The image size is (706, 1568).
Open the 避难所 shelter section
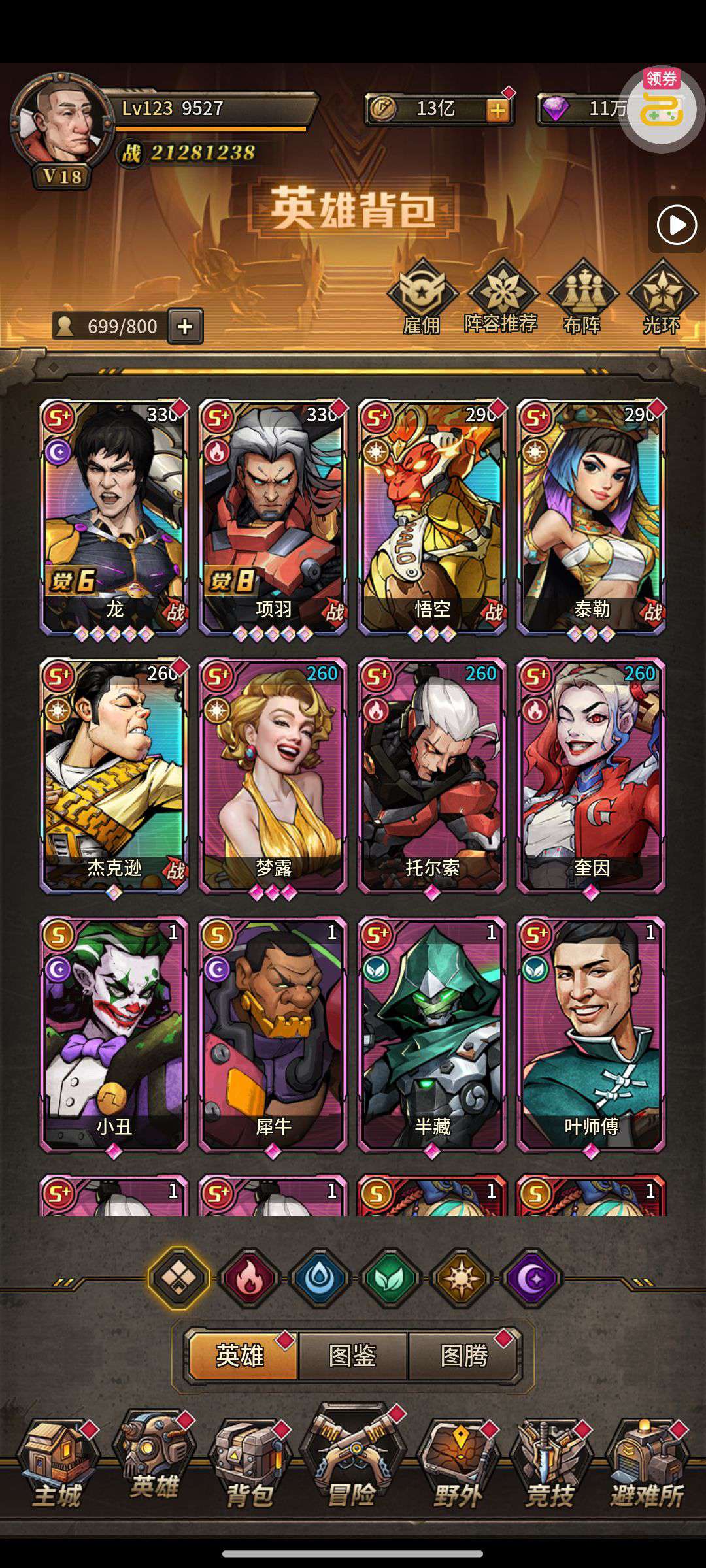(x=647, y=1463)
